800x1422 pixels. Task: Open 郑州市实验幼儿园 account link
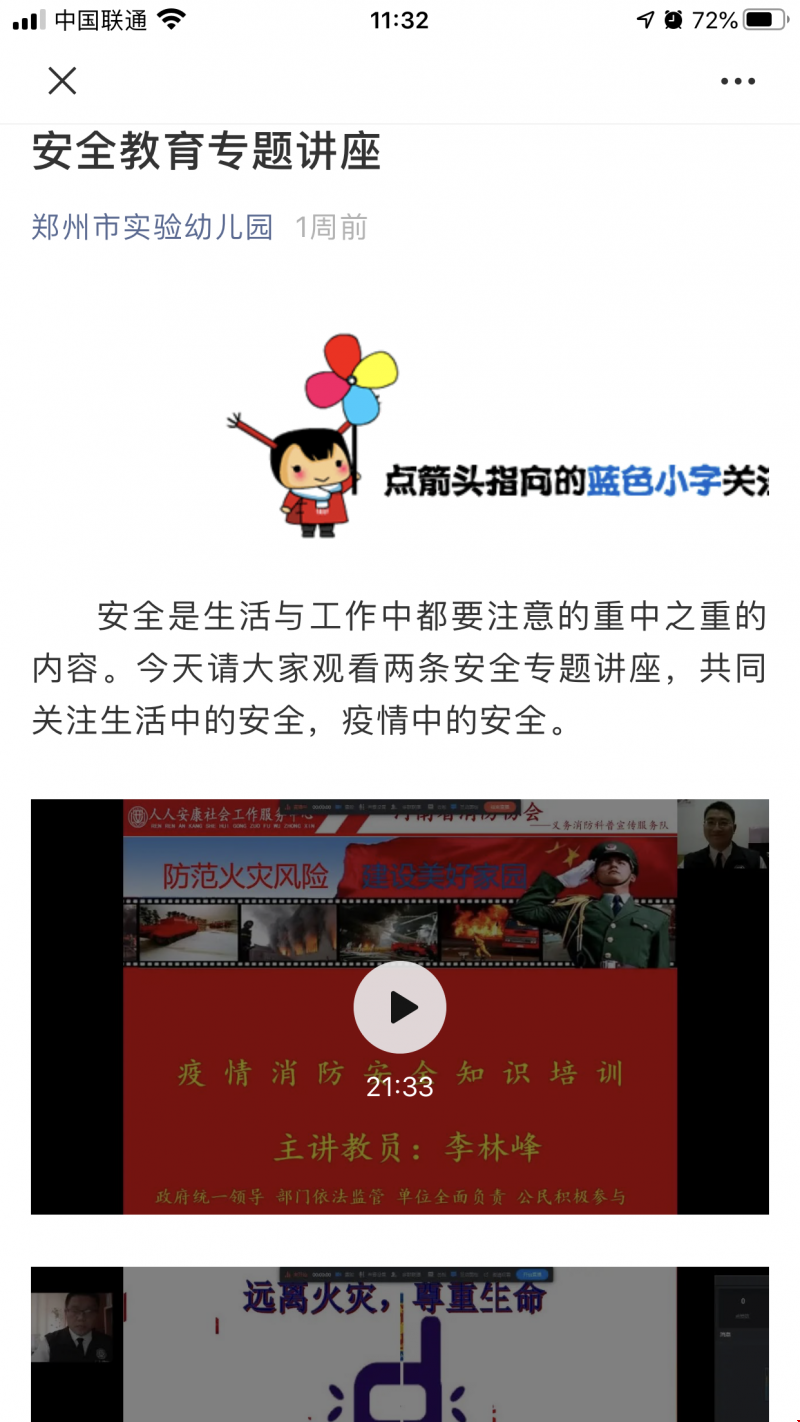point(152,227)
